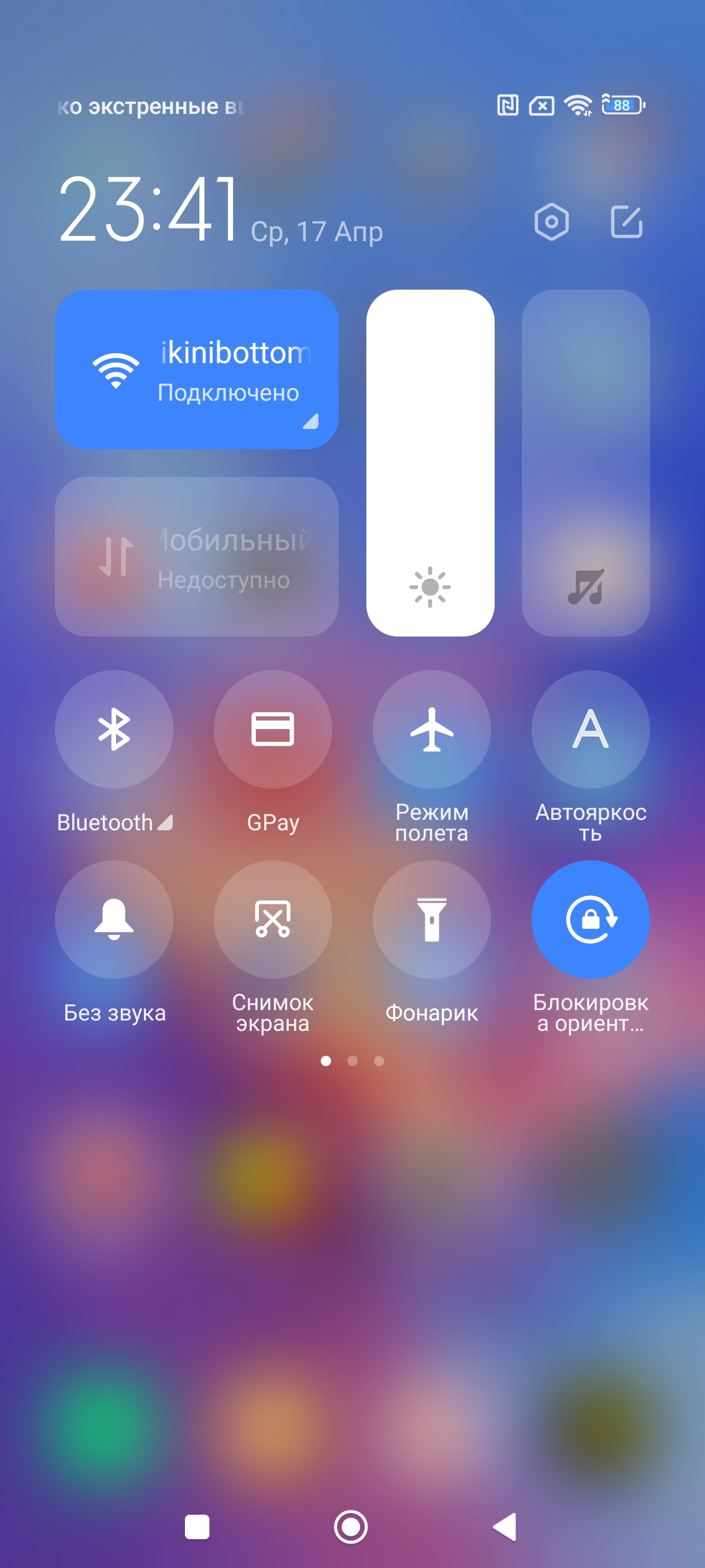Tap the mobile data tile

196,556
